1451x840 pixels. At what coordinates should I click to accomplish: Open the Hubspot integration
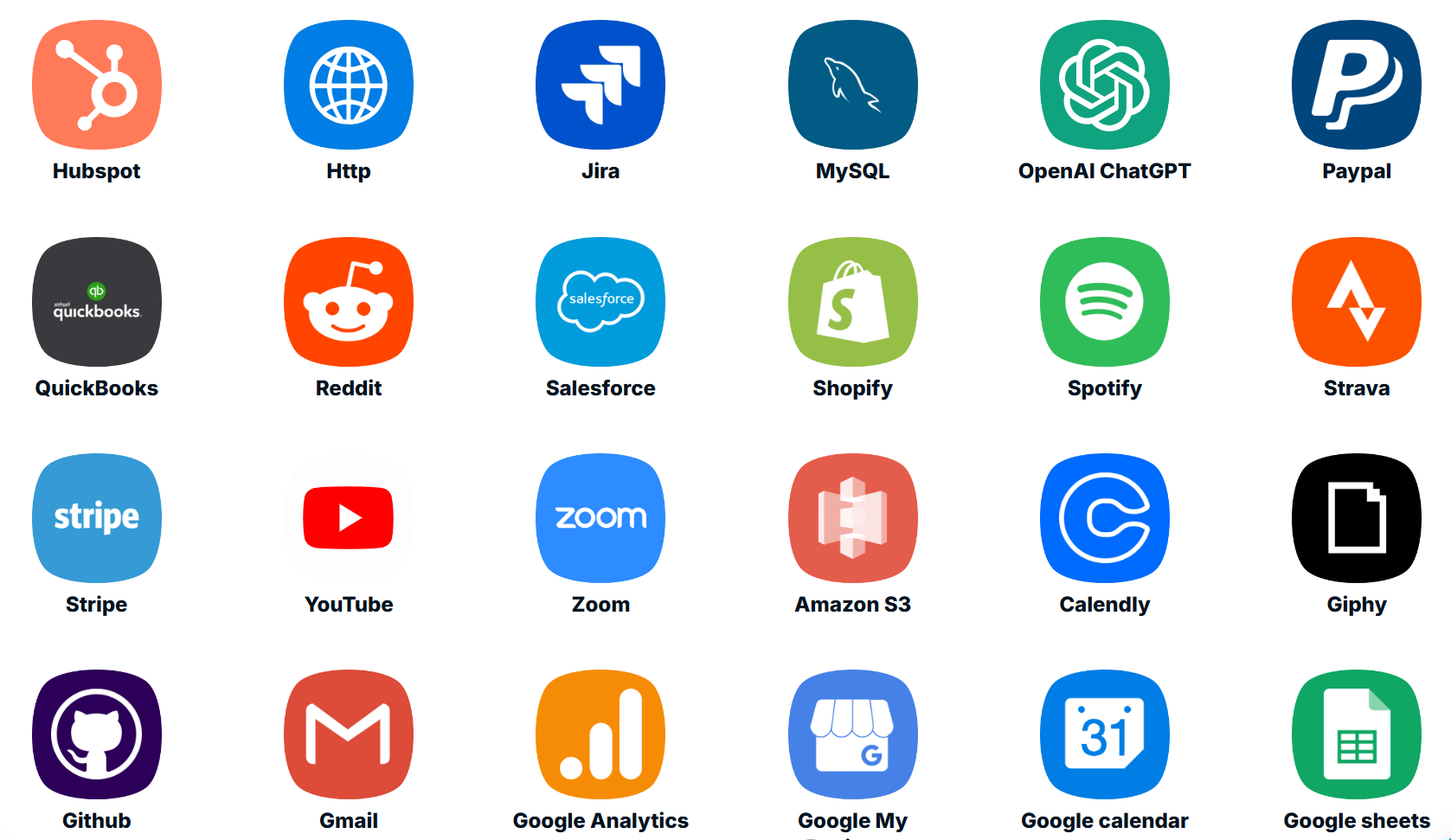tap(97, 85)
